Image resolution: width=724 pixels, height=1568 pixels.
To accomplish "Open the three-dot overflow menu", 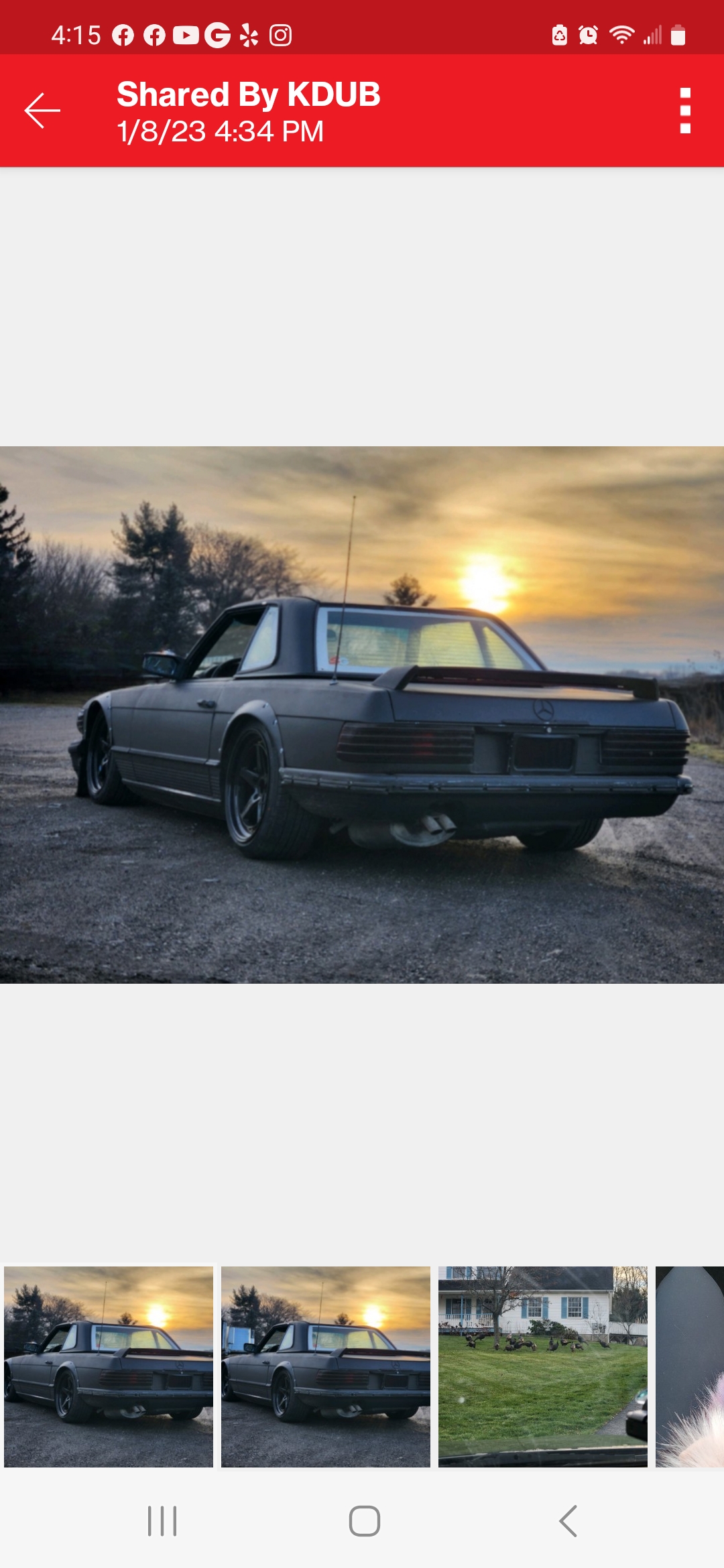I will point(684,111).
